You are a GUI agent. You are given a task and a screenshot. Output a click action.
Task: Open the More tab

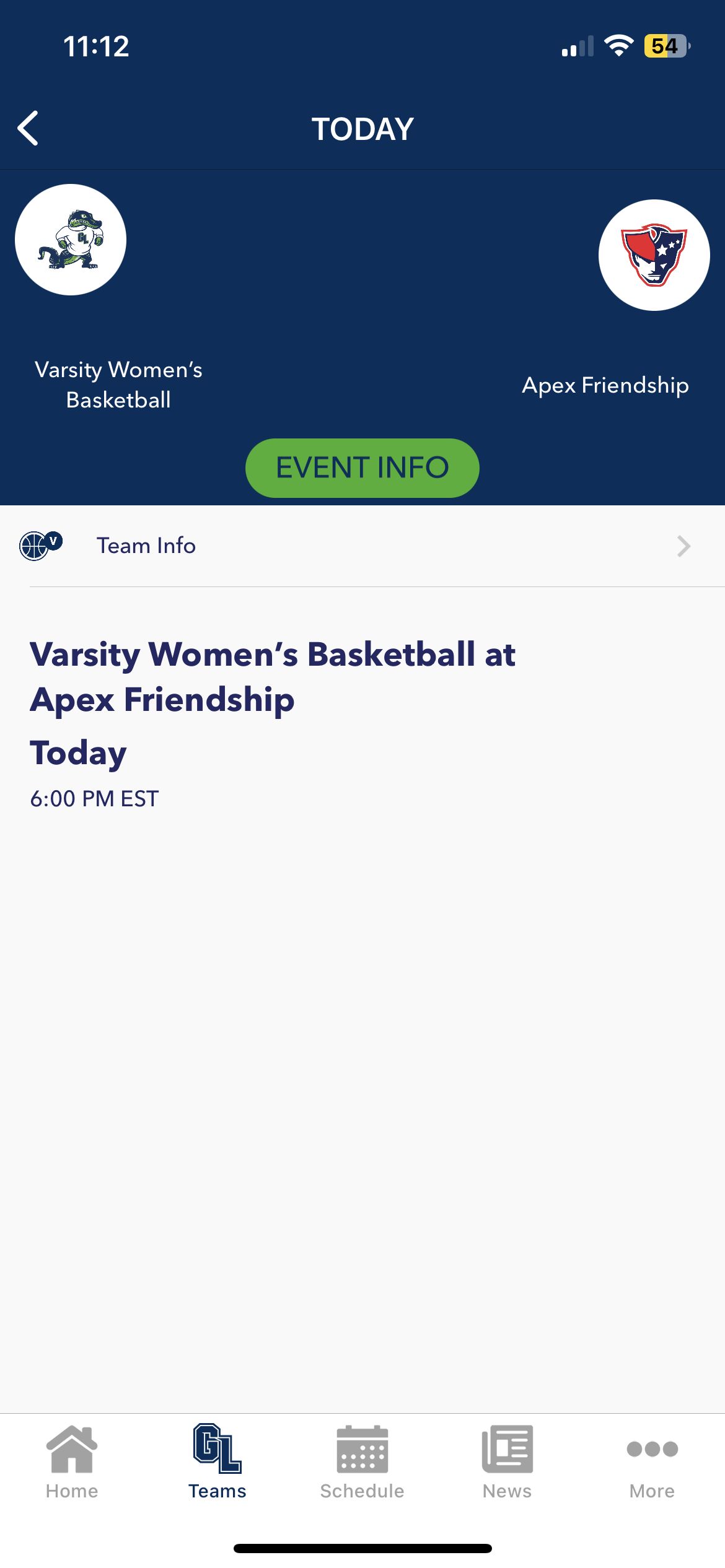pyautogui.click(x=652, y=1463)
